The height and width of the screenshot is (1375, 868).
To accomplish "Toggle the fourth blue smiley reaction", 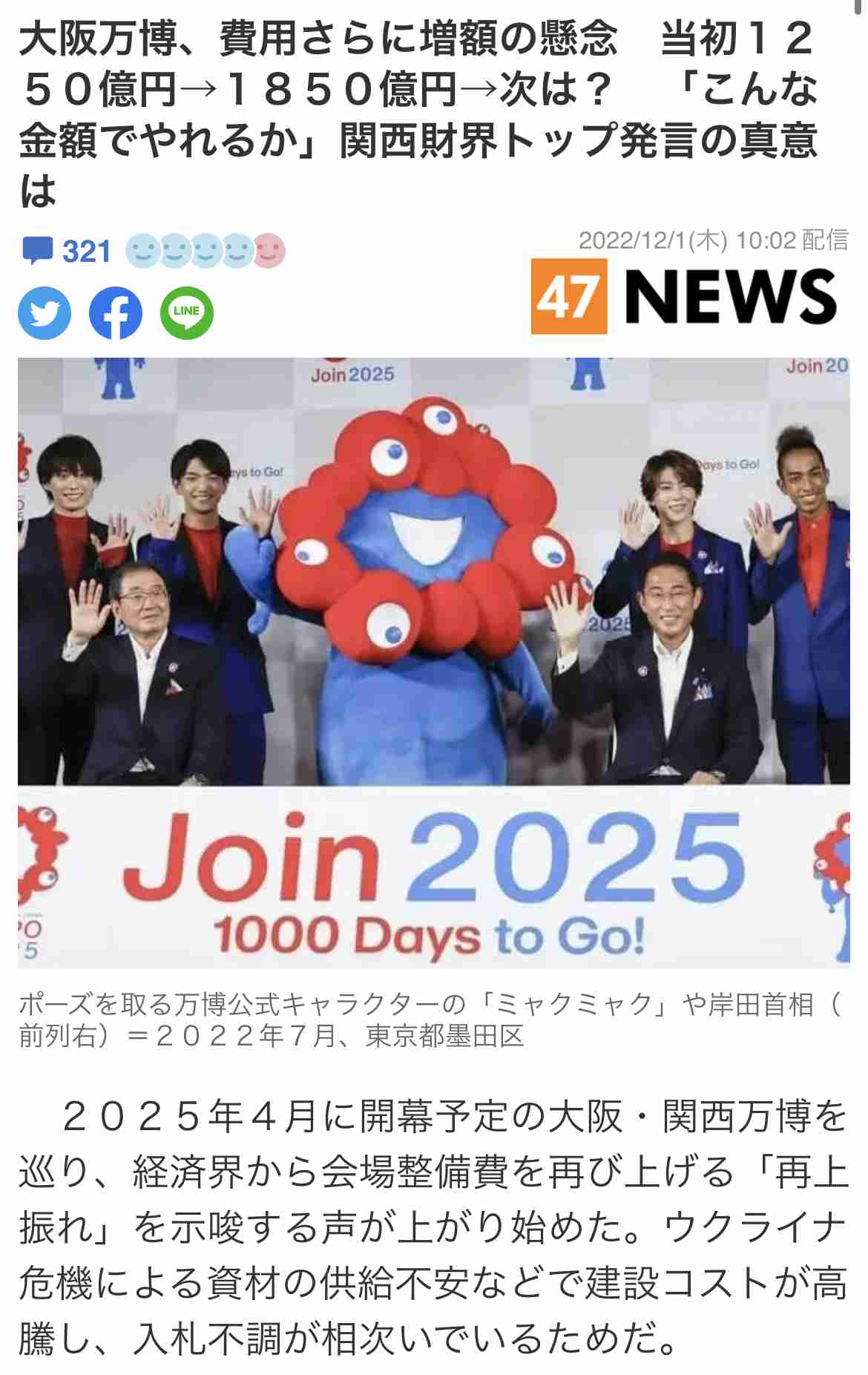I will pyautogui.click(x=236, y=252).
